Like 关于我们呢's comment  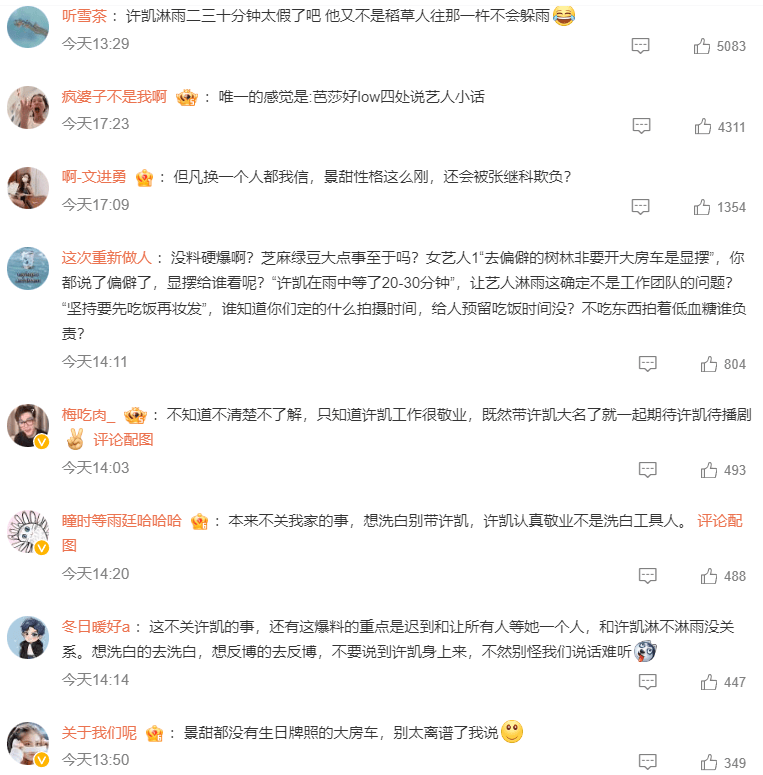click(709, 763)
